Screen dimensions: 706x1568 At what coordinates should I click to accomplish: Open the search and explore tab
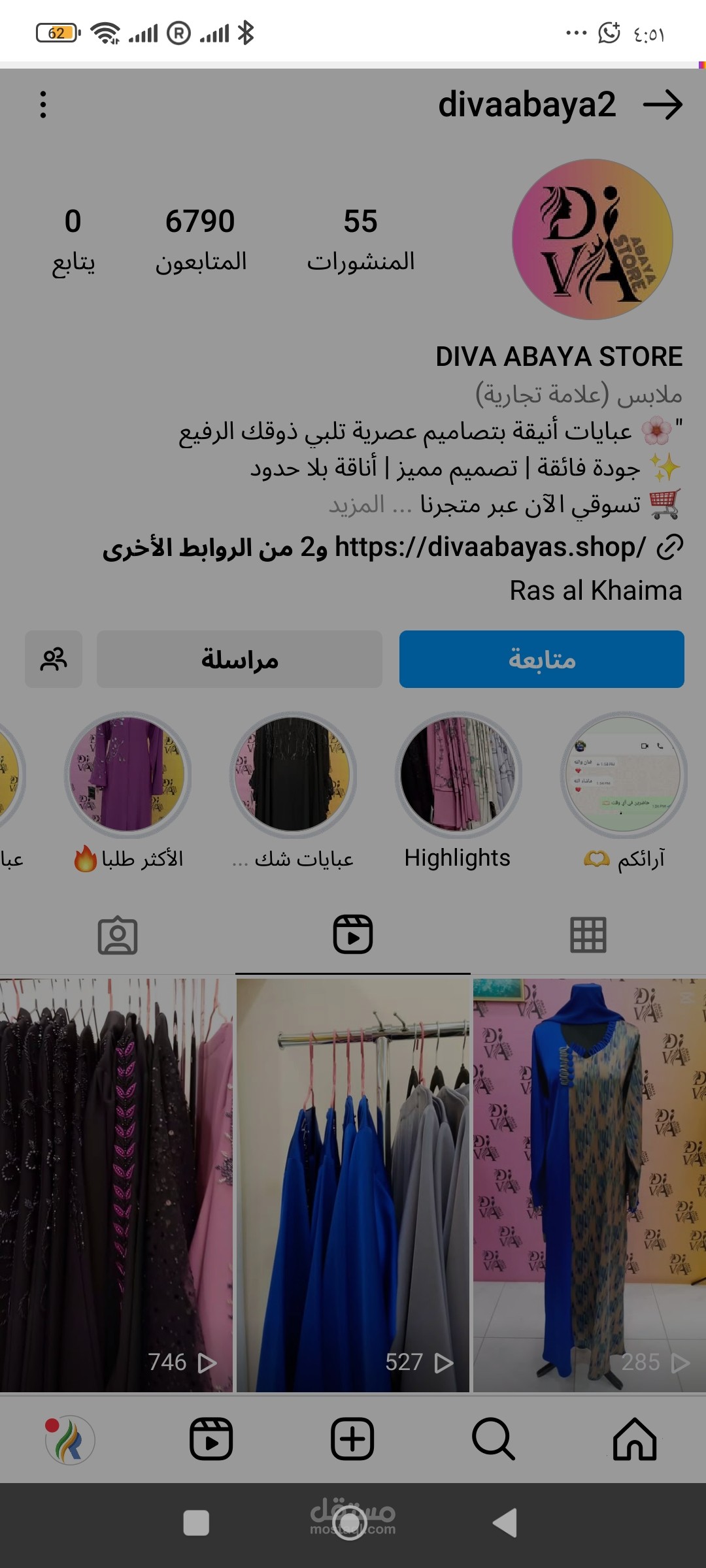click(x=494, y=1439)
